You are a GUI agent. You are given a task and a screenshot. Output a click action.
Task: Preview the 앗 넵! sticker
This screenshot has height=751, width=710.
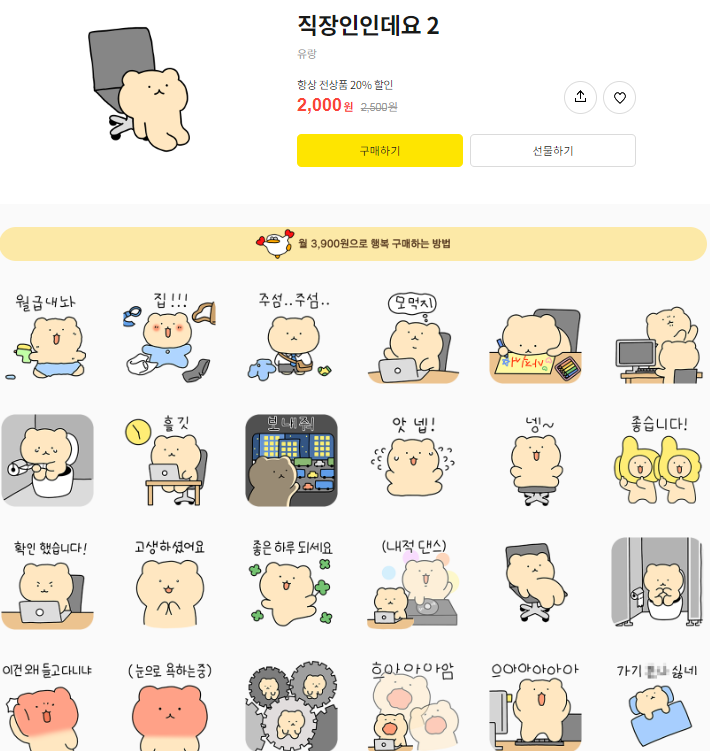point(413,461)
